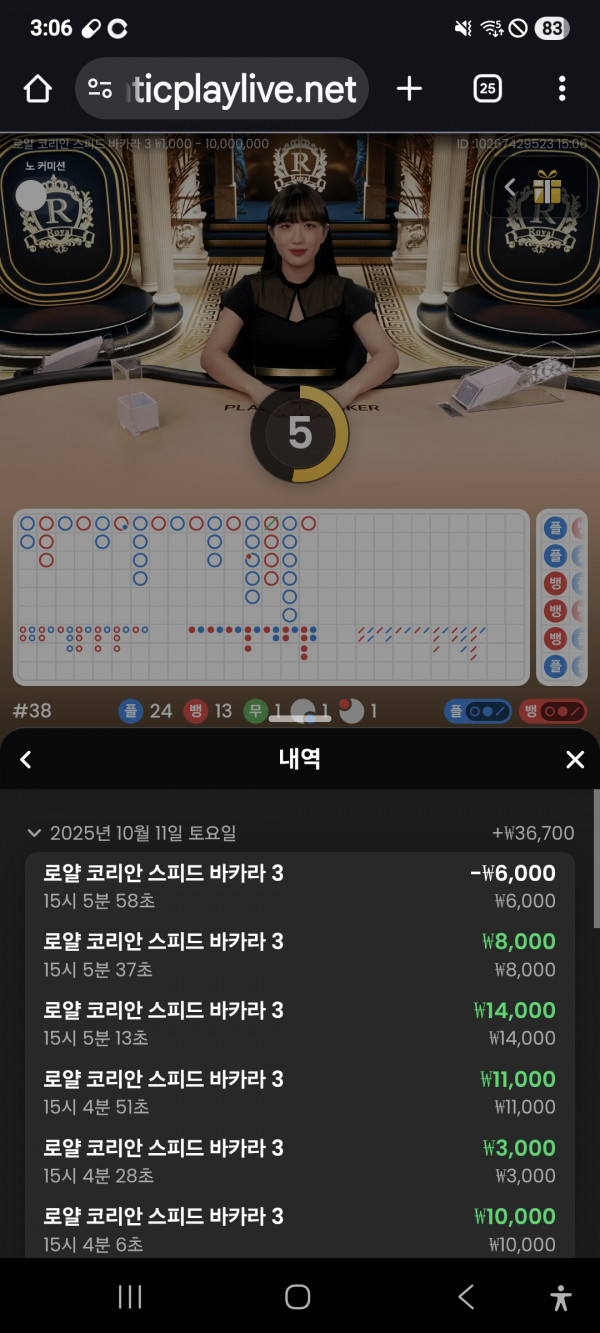Navigate back using system back button
This screenshot has height=1333, width=600.
pos(466,1297)
